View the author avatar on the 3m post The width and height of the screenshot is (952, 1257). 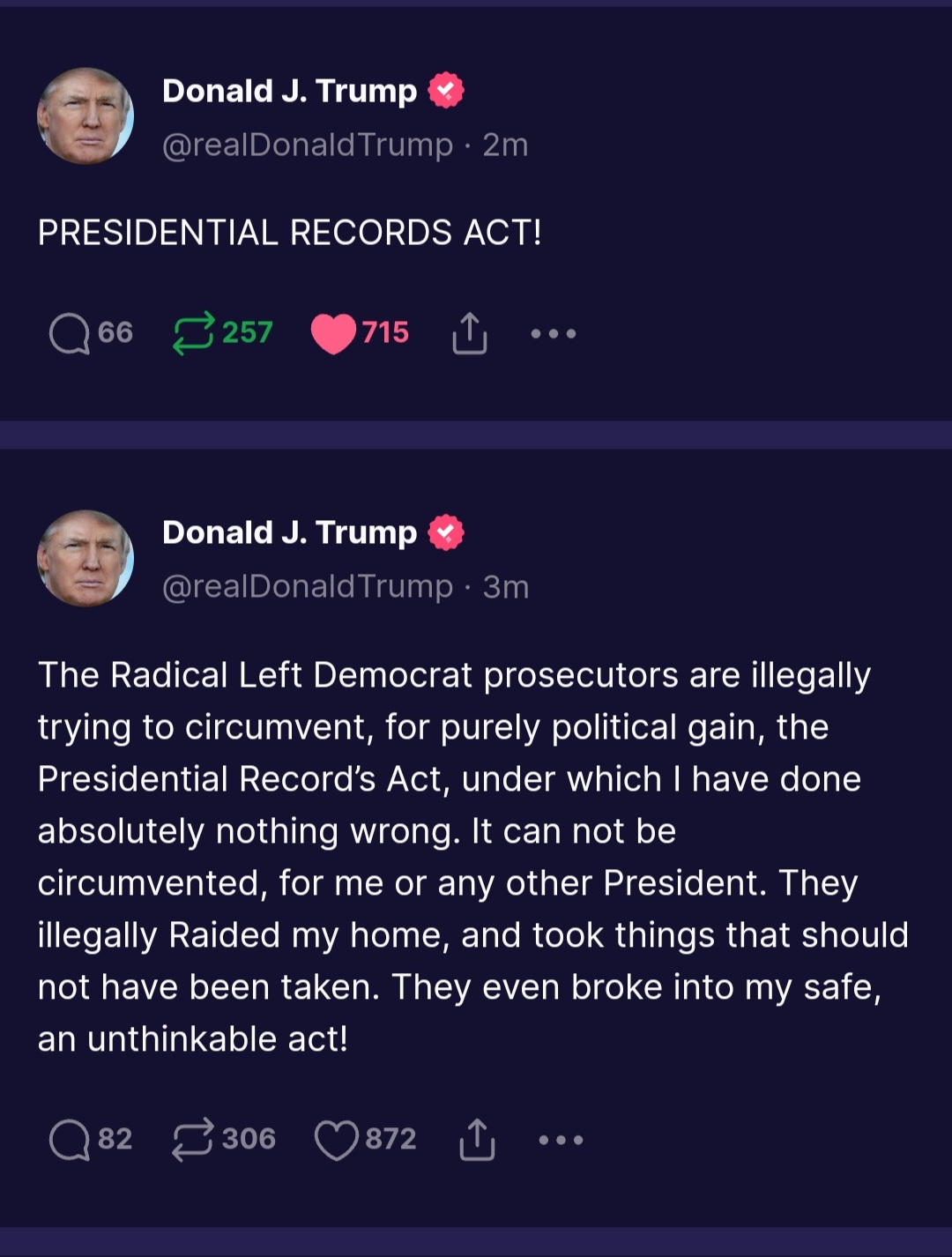(x=86, y=559)
